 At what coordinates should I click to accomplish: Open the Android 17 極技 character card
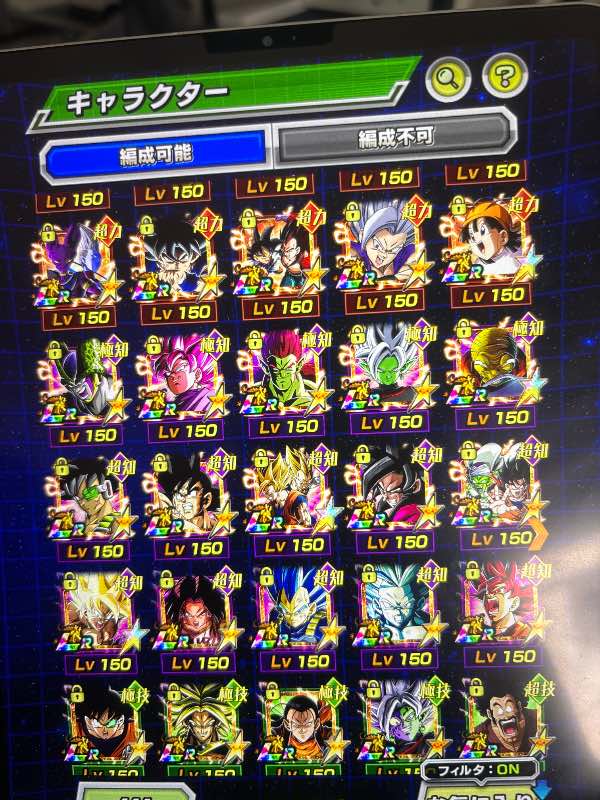tap(299, 724)
